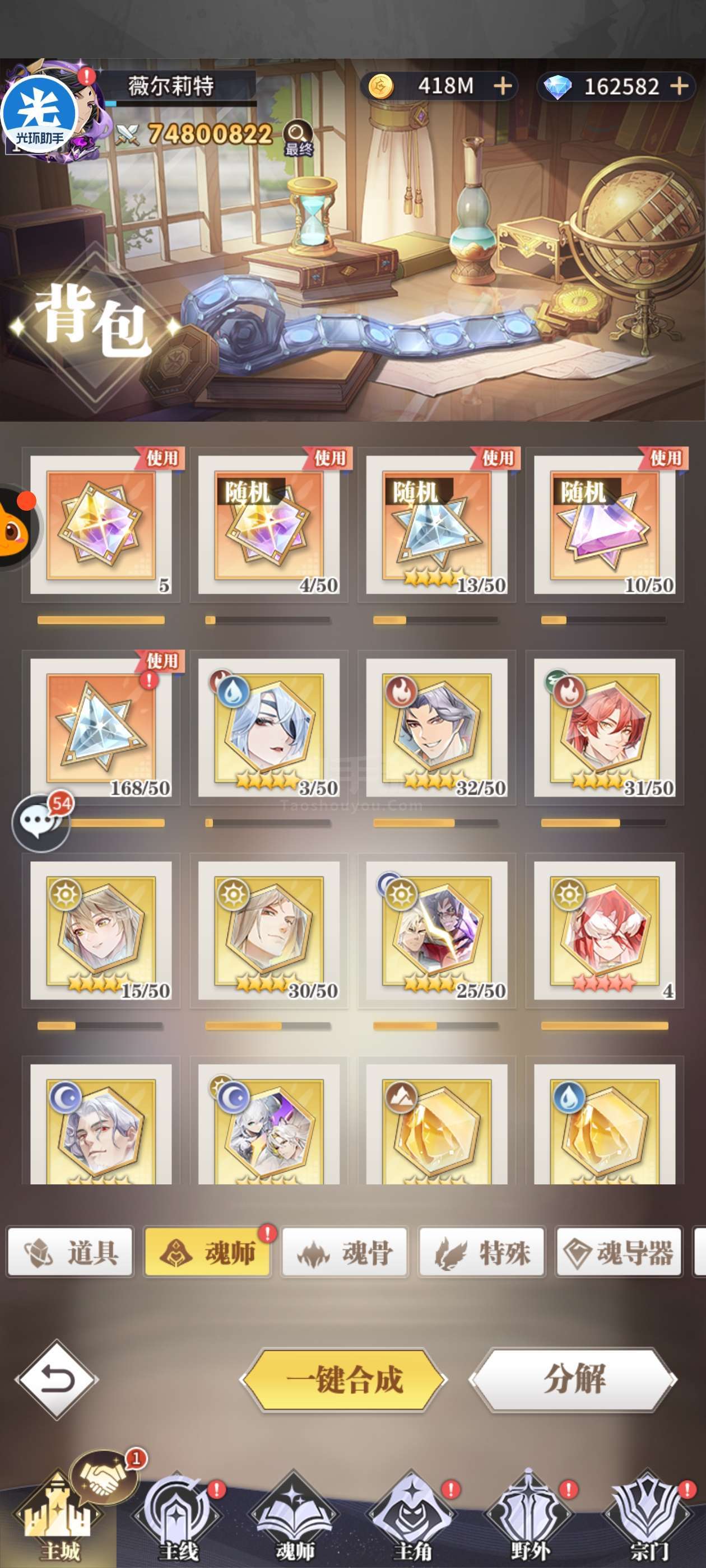
Task: Select the shard item showing 168/50
Action: coord(101,727)
